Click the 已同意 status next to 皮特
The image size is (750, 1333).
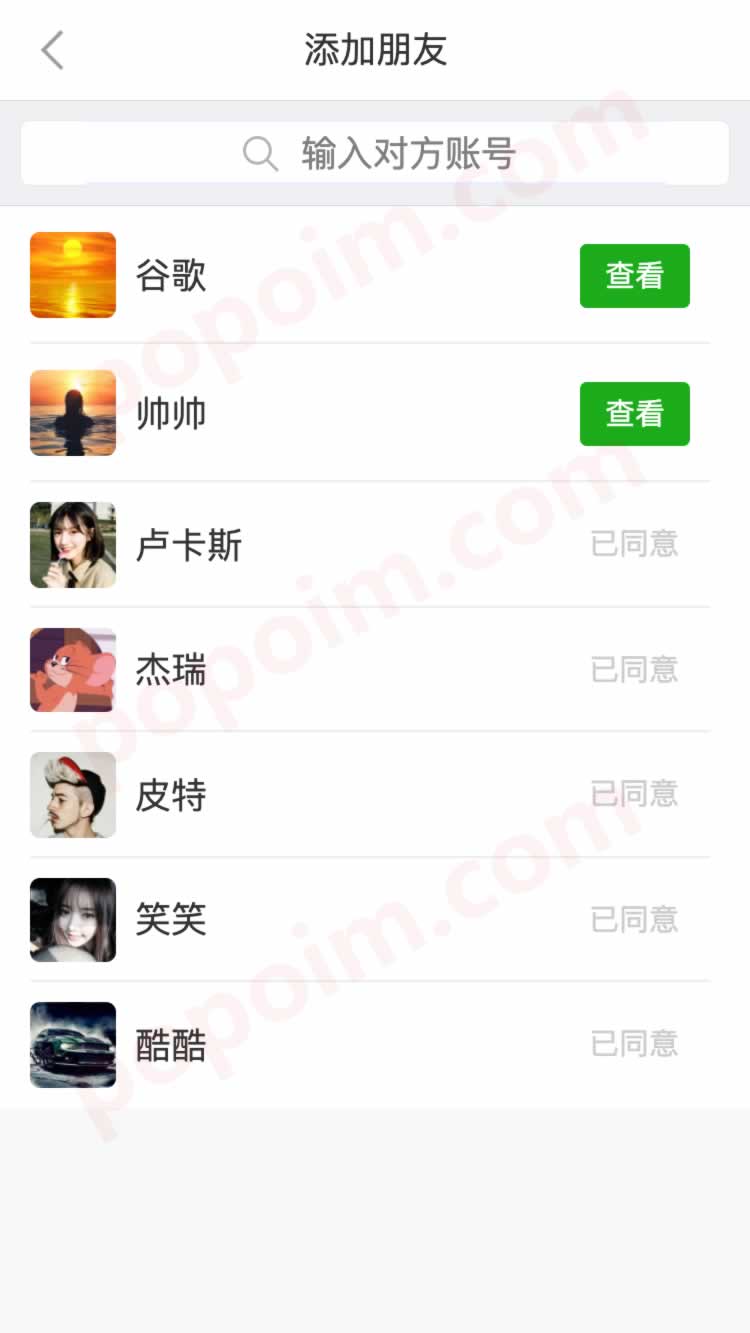click(634, 794)
